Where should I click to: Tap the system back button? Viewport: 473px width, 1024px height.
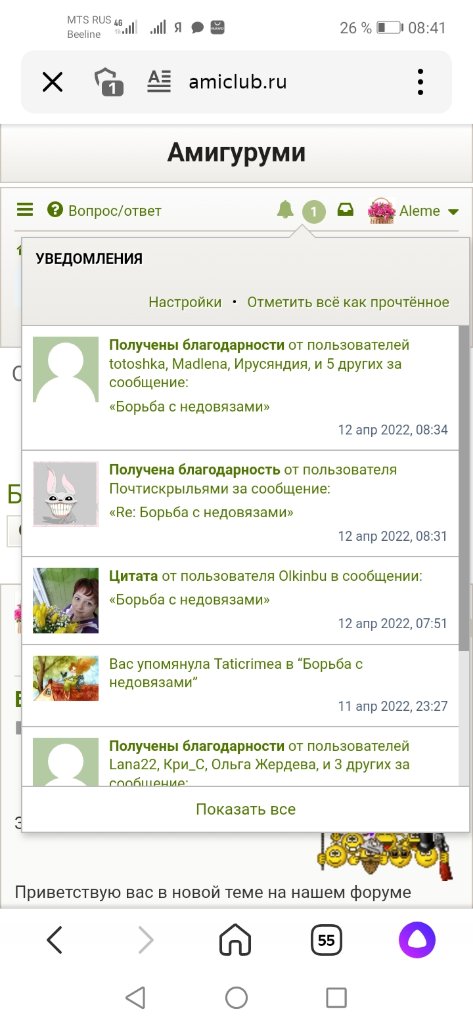tap(135, 997)
